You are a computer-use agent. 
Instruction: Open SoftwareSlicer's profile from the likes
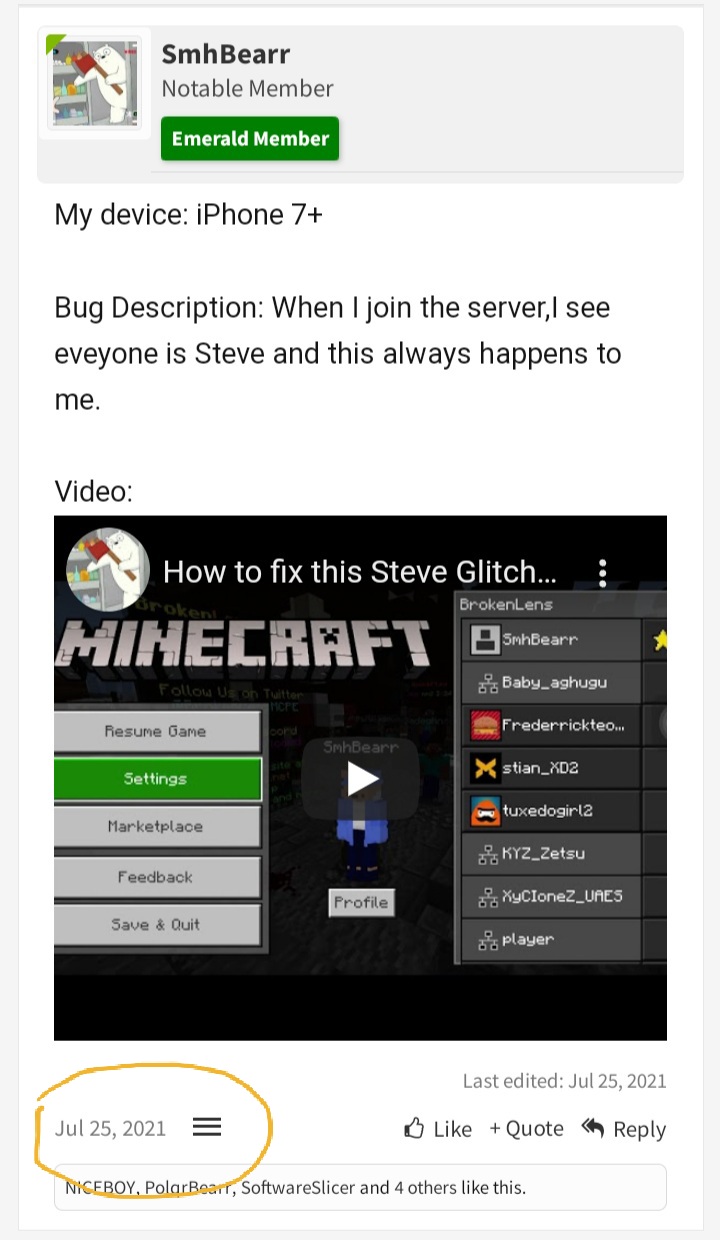[x=298, y=1188]
